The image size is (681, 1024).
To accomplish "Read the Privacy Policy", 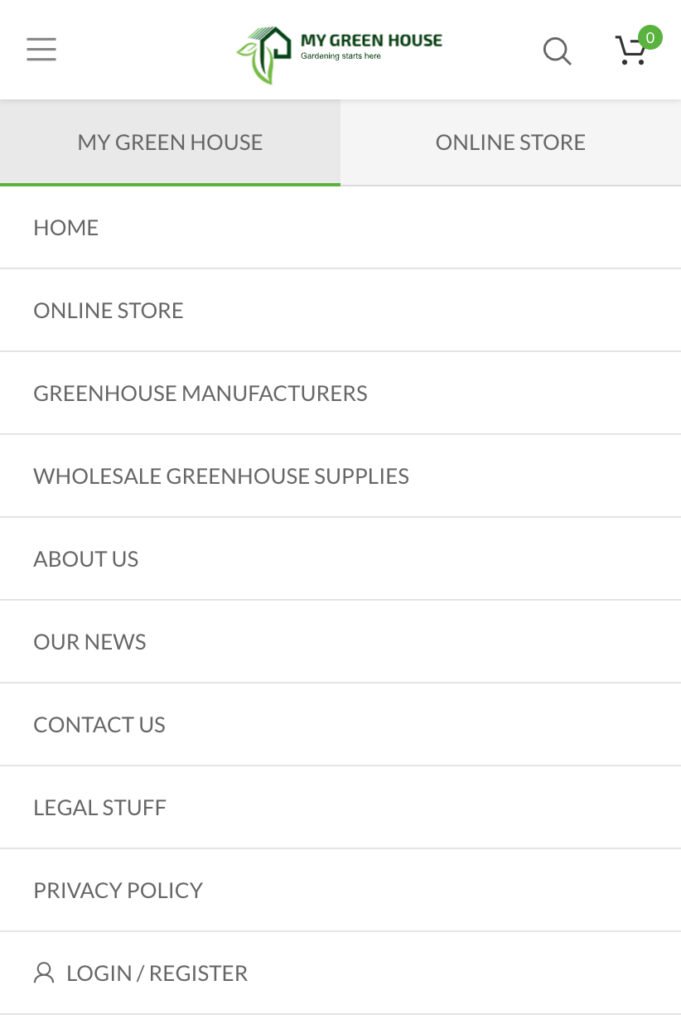I will [x=118, y=891].
